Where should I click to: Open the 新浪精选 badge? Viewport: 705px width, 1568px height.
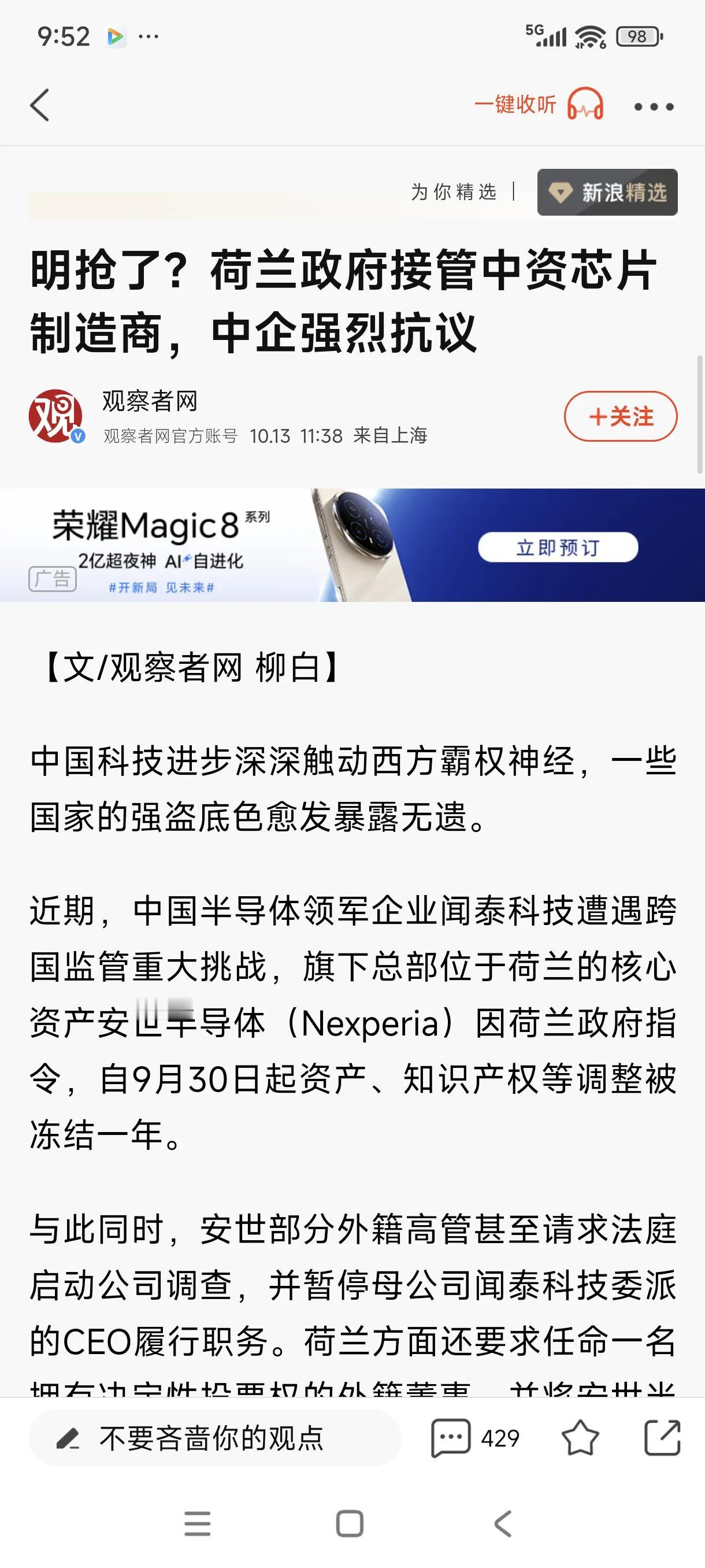point(607,193)
